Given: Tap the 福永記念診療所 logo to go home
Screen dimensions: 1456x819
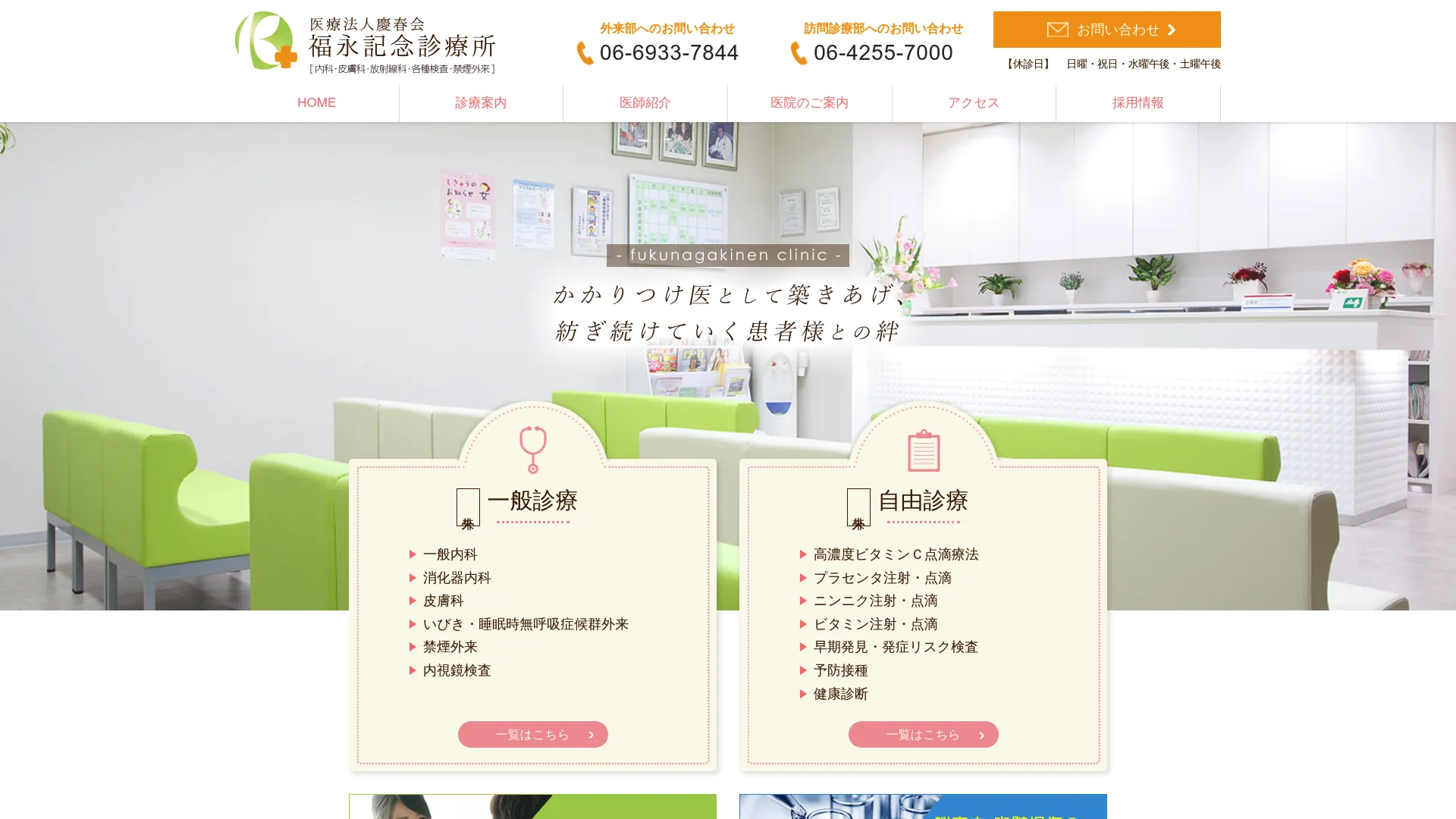Looking at the screenshot, I should (366, 42).
